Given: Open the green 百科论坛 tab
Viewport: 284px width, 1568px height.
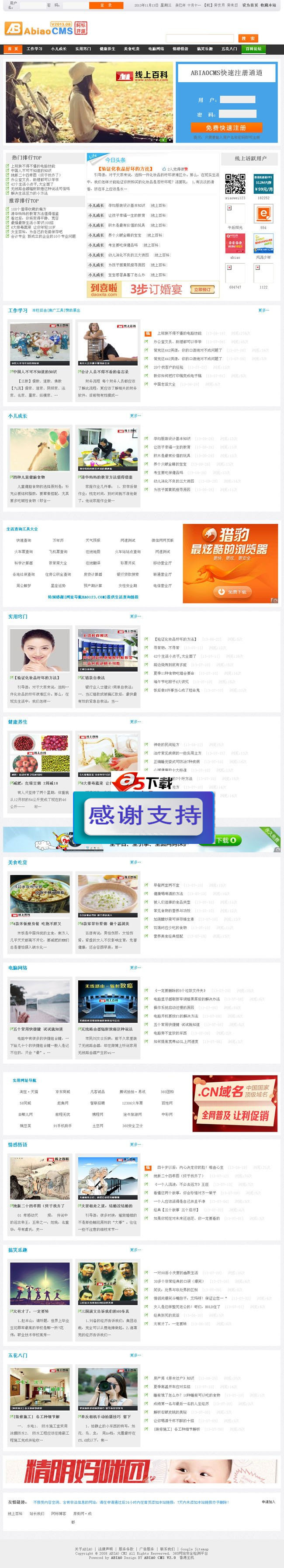Looking at the screenshot, I should [253, 49].
